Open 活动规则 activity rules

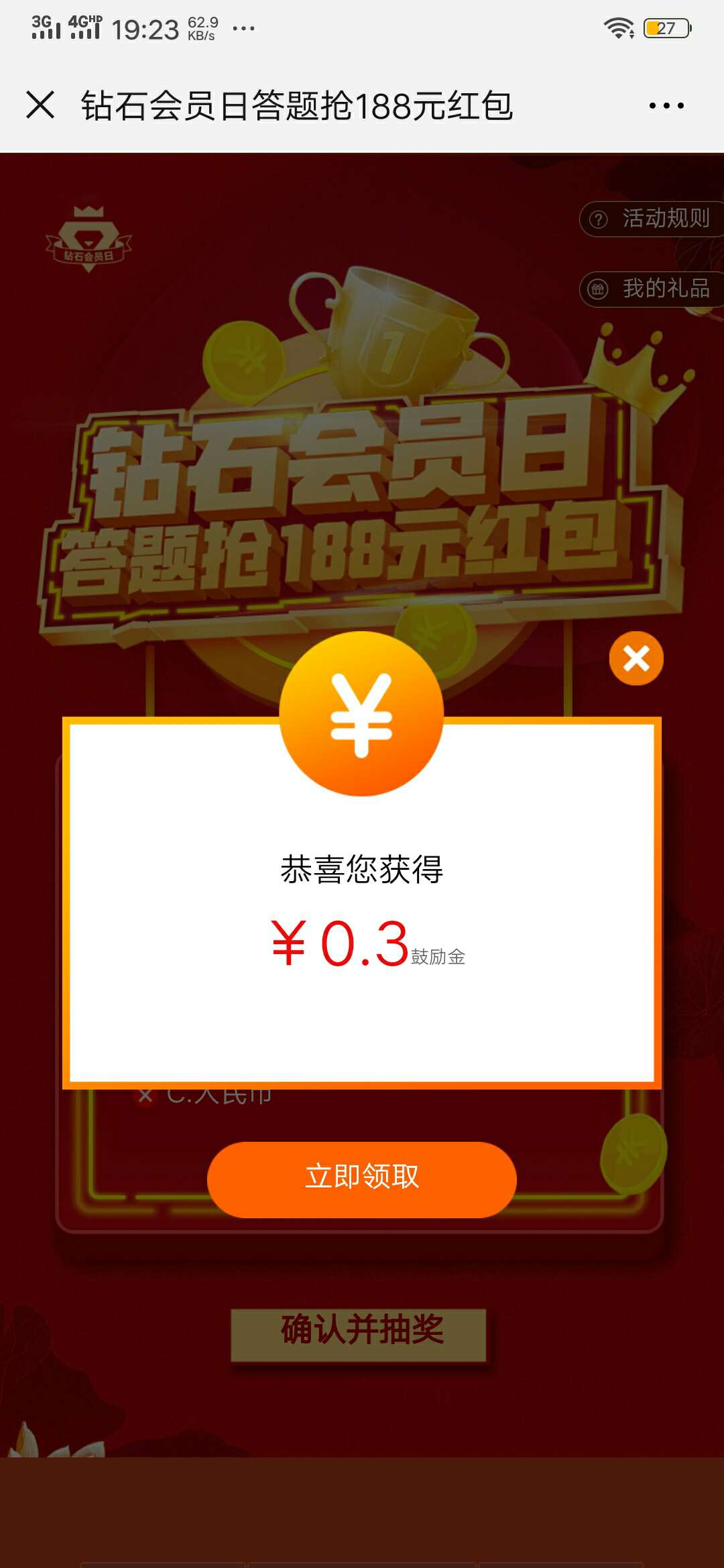[652, 218]
